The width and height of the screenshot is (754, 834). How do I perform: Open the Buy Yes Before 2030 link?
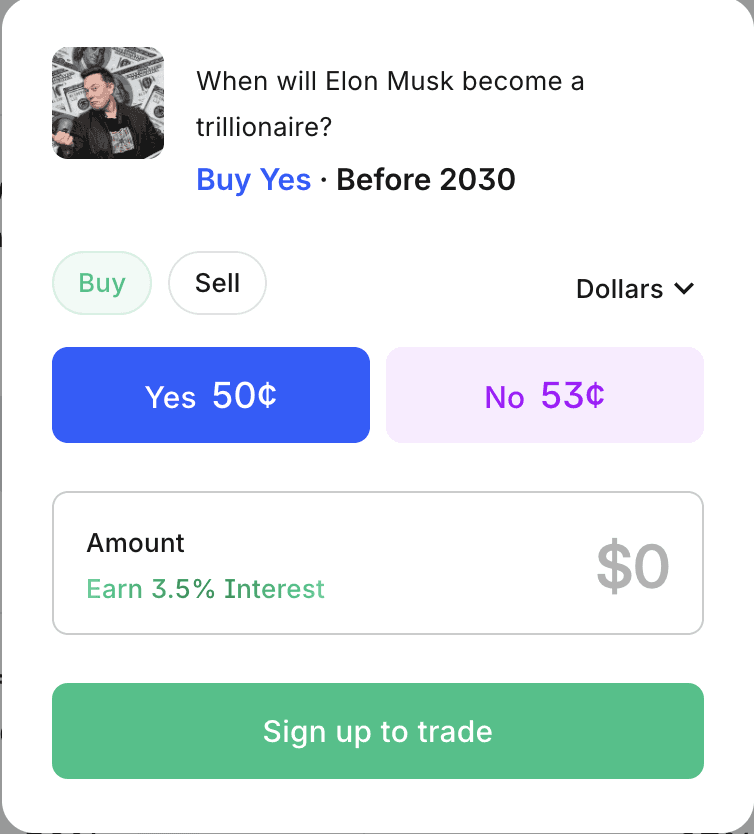pos(253,180)
